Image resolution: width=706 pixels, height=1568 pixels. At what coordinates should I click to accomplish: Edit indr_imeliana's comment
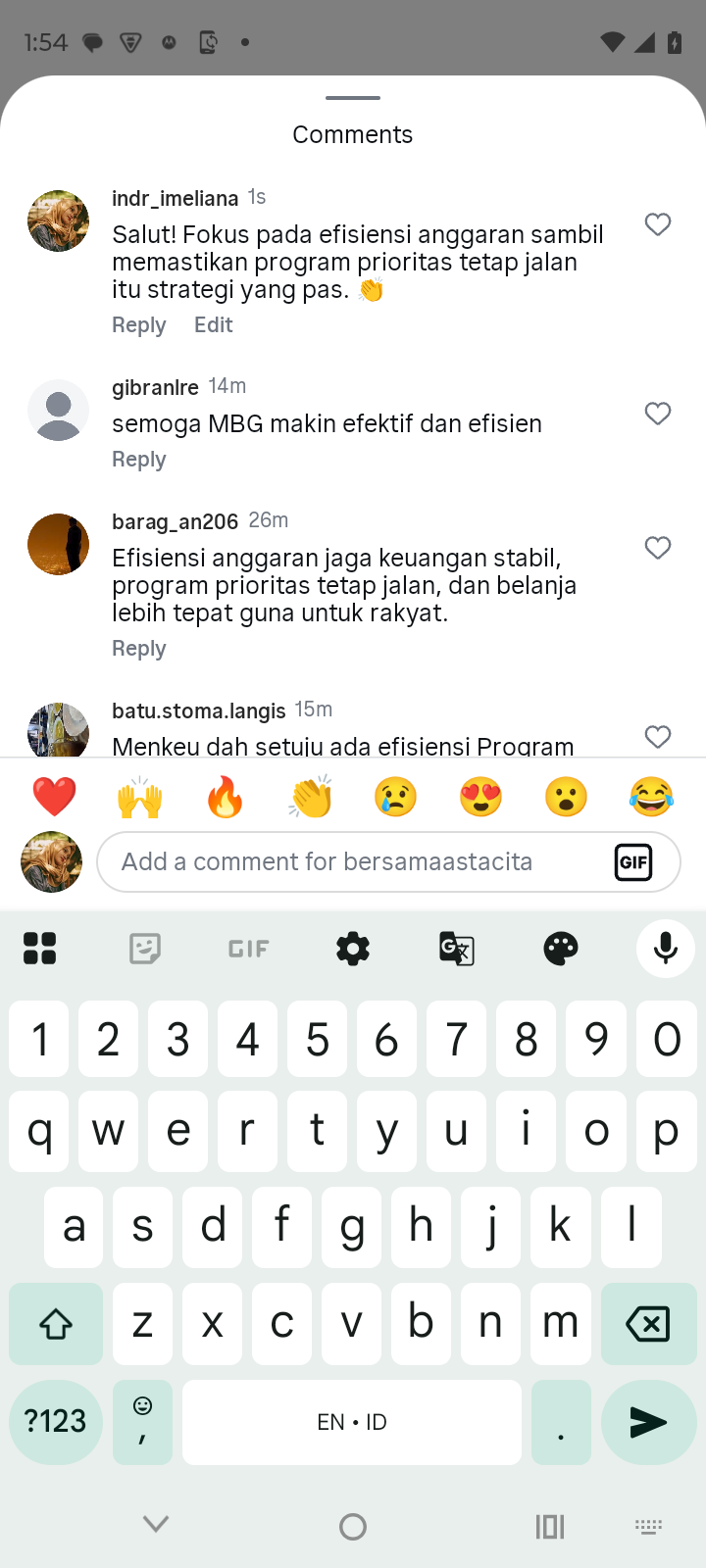(213, 325)
